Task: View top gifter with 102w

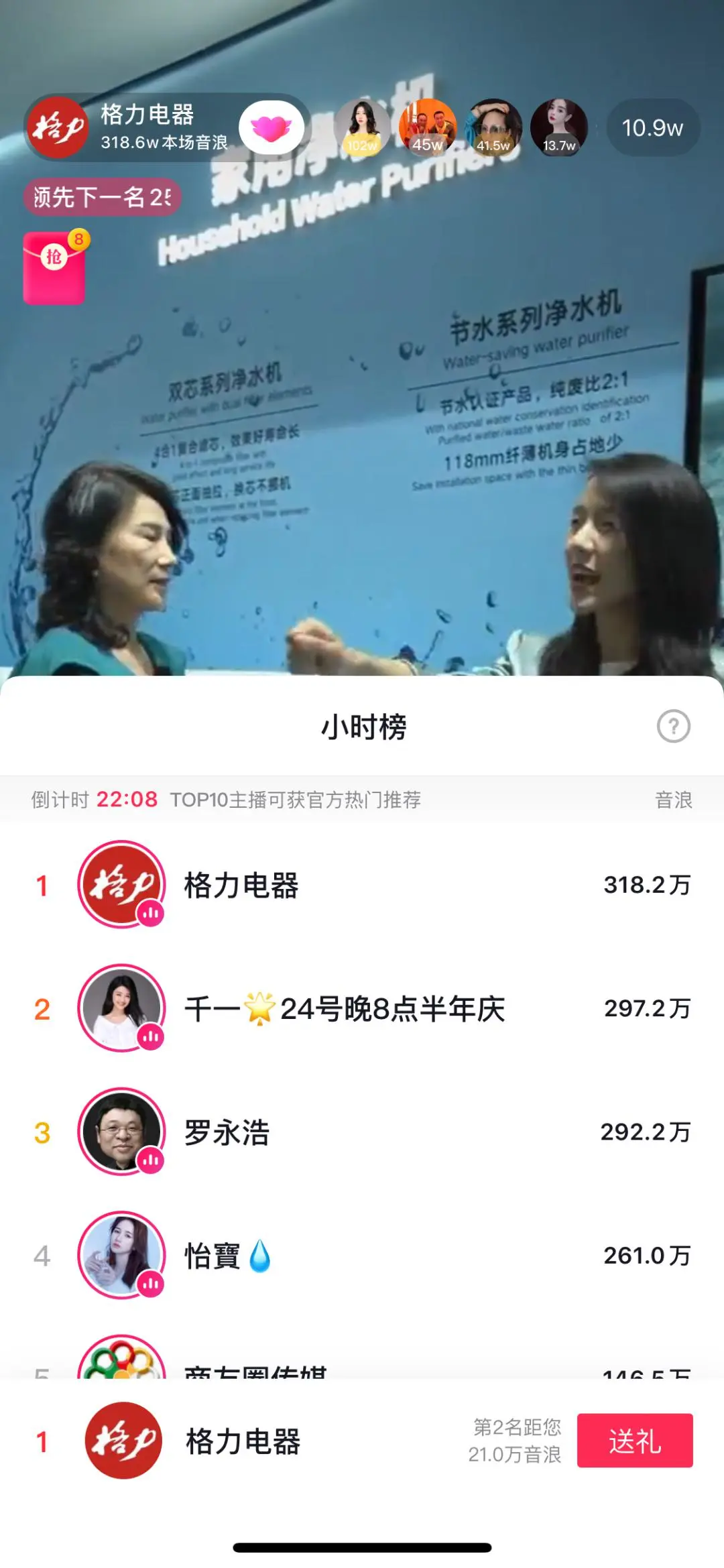Action: pos(362,126)
